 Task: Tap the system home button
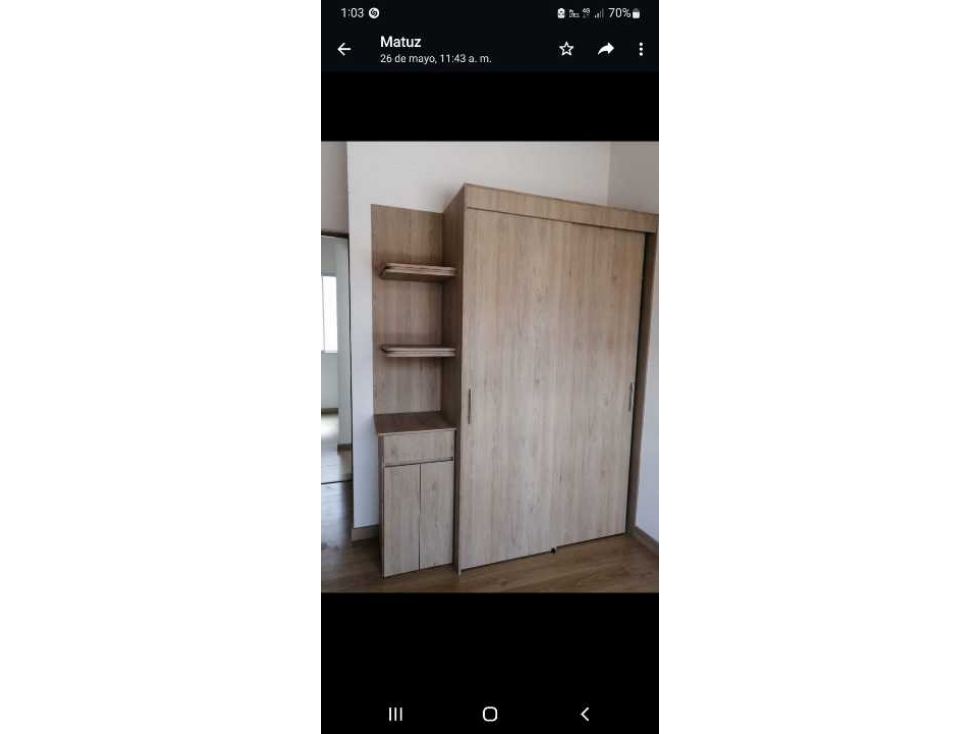point(490,714)
